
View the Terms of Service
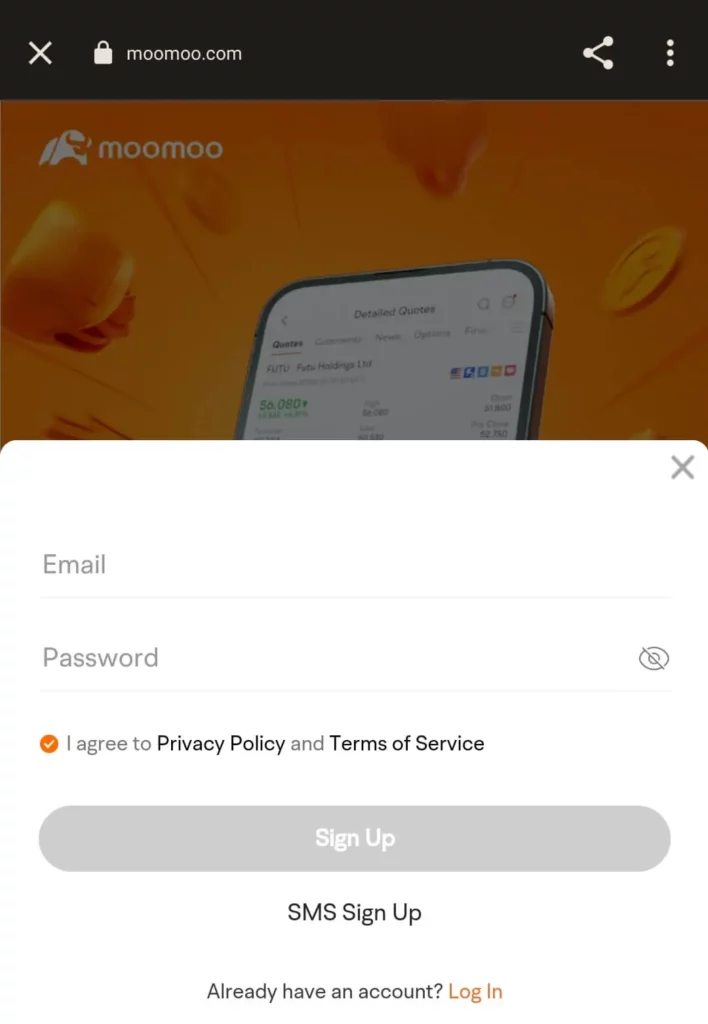click(407, 744)
